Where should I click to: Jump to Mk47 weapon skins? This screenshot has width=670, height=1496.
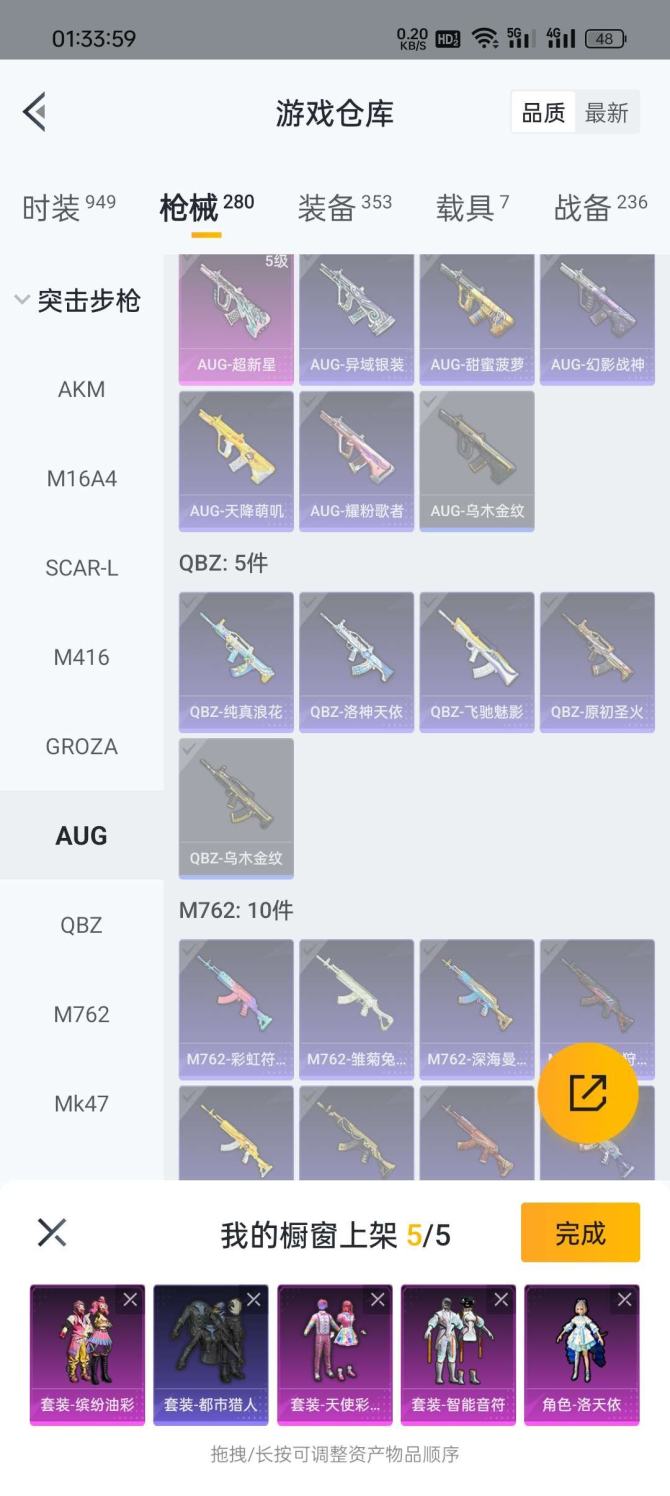point(81,1103)
